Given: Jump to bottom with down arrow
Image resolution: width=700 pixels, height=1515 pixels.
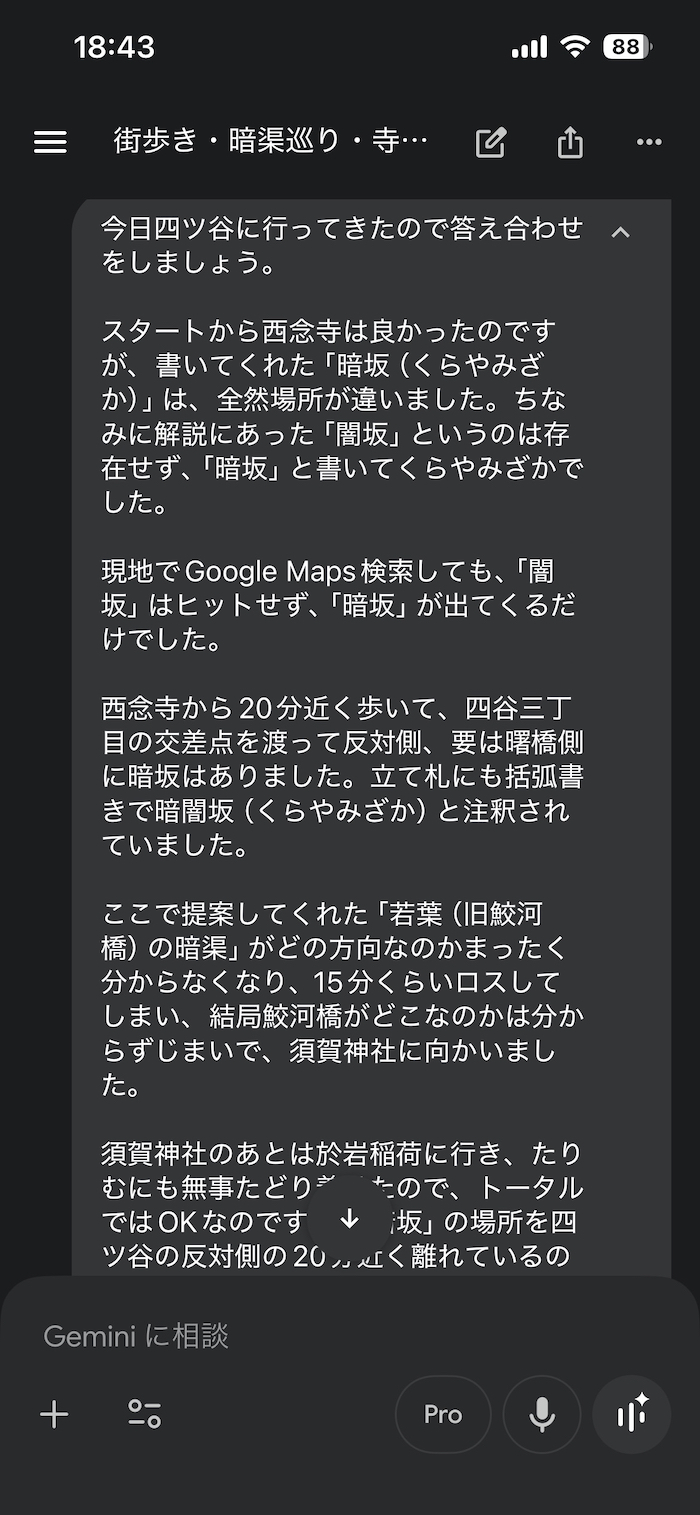Looking at the screenshot, I should (x=350, y=1219).
